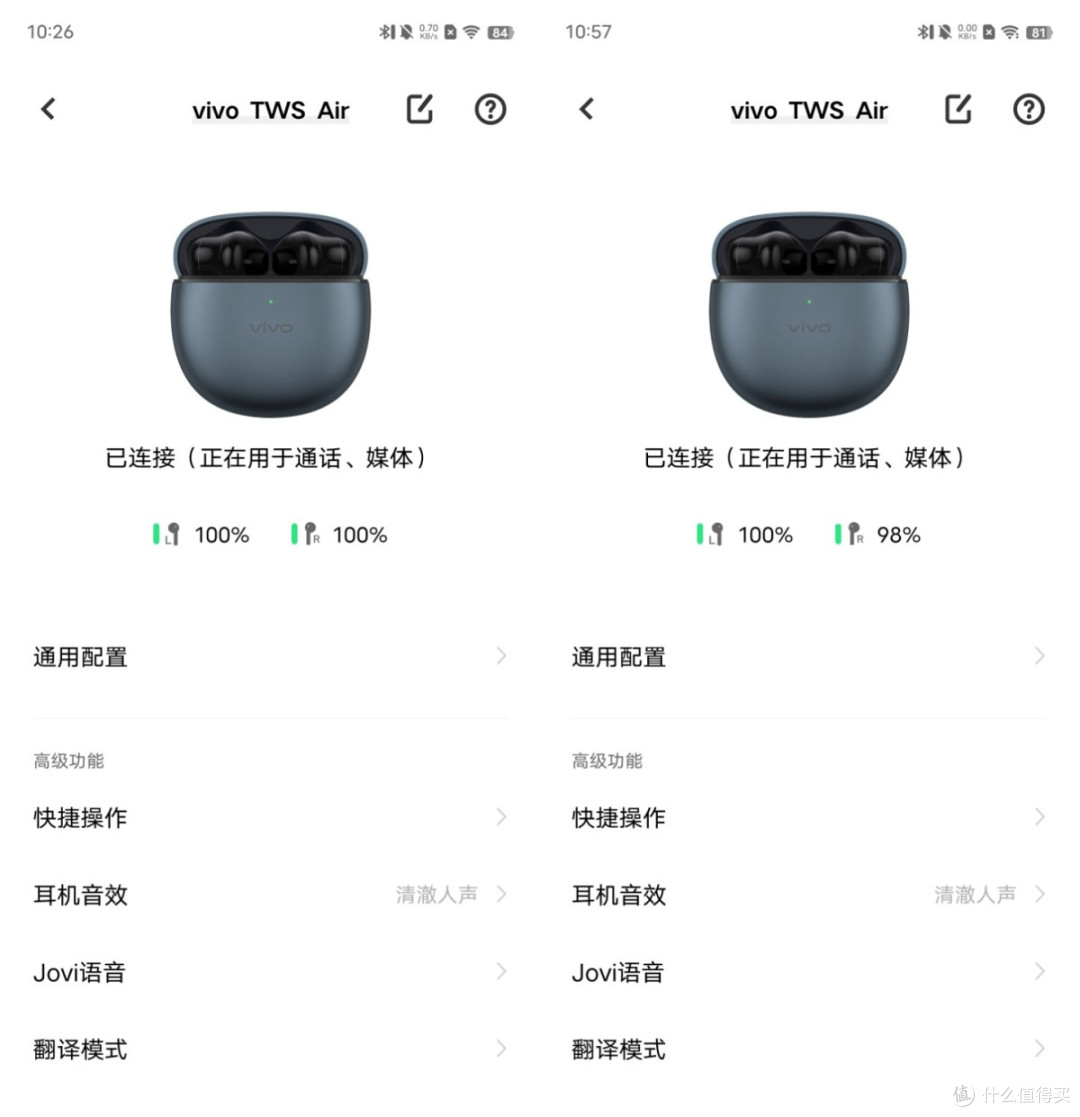
Task: Click the rename/edit icon next to vivo TWS Air
Action: point(418,109)
